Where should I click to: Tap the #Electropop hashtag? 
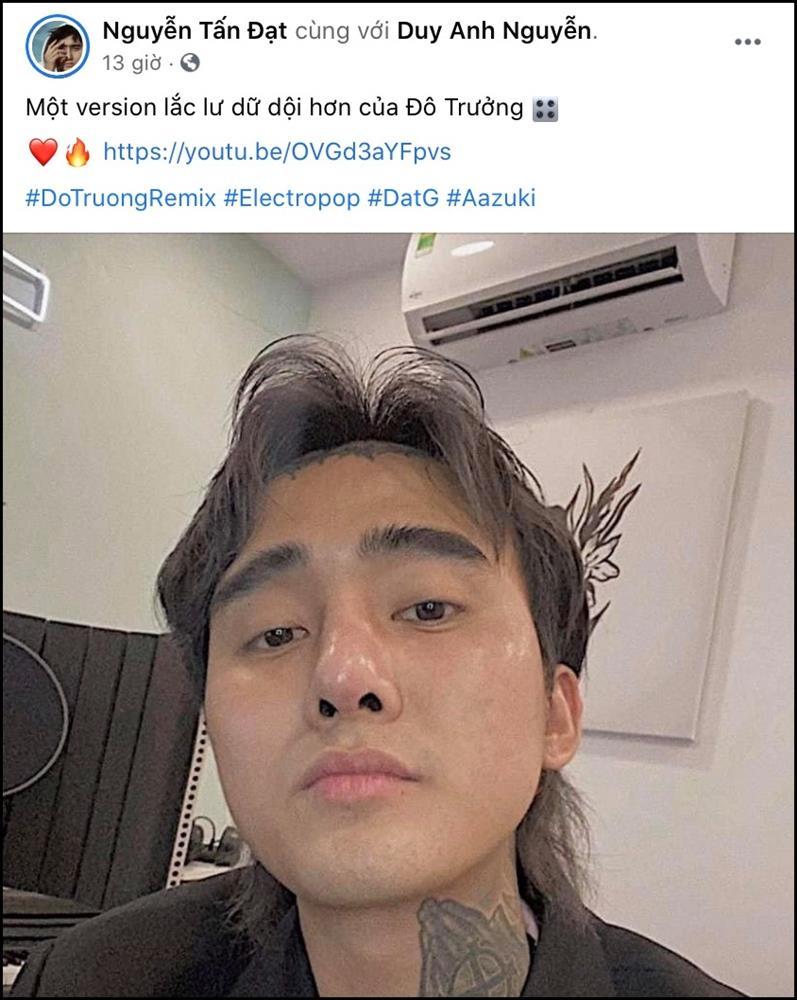coord(291,197)
